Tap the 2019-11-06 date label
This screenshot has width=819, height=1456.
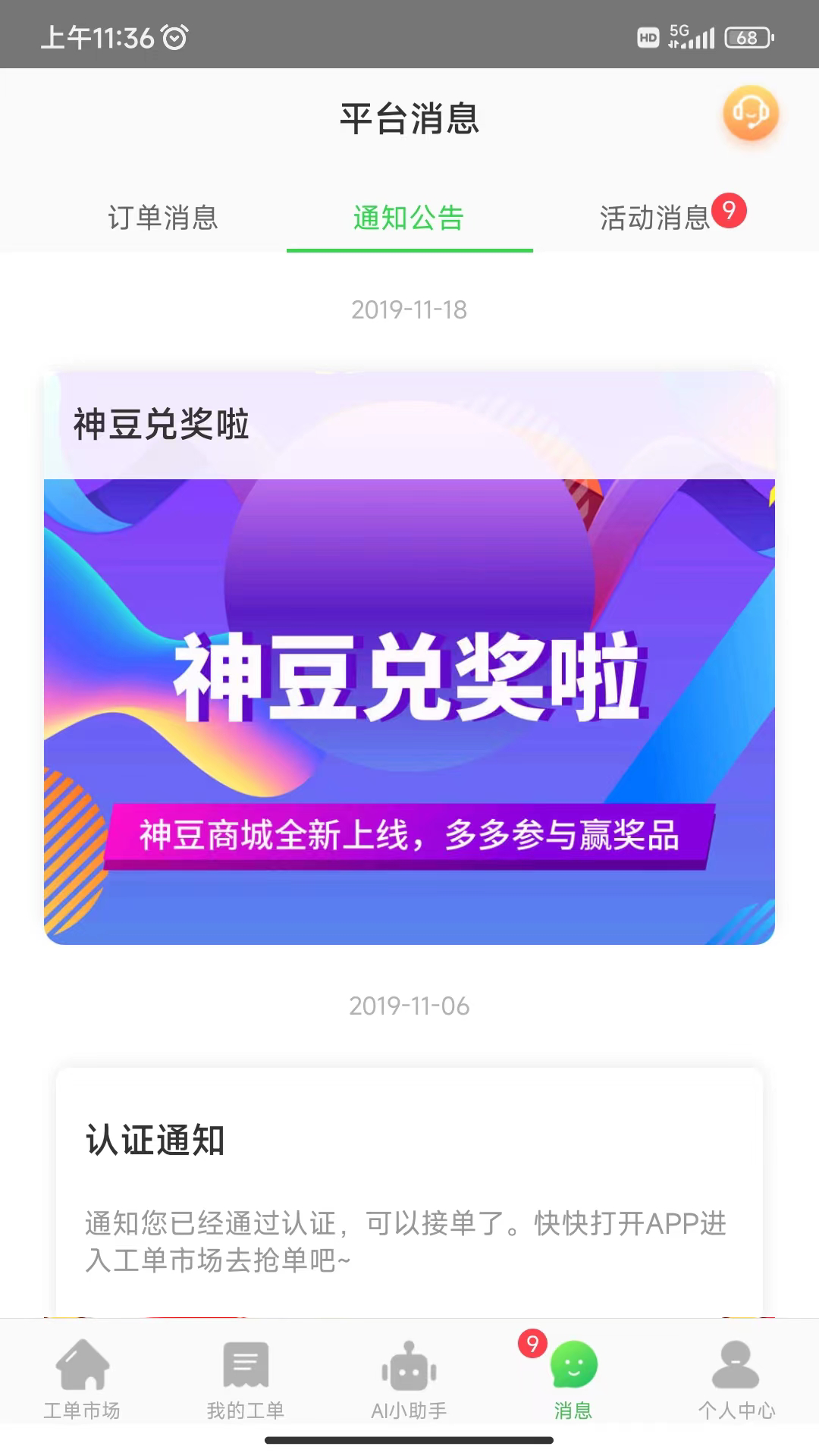coord(409,1007)
